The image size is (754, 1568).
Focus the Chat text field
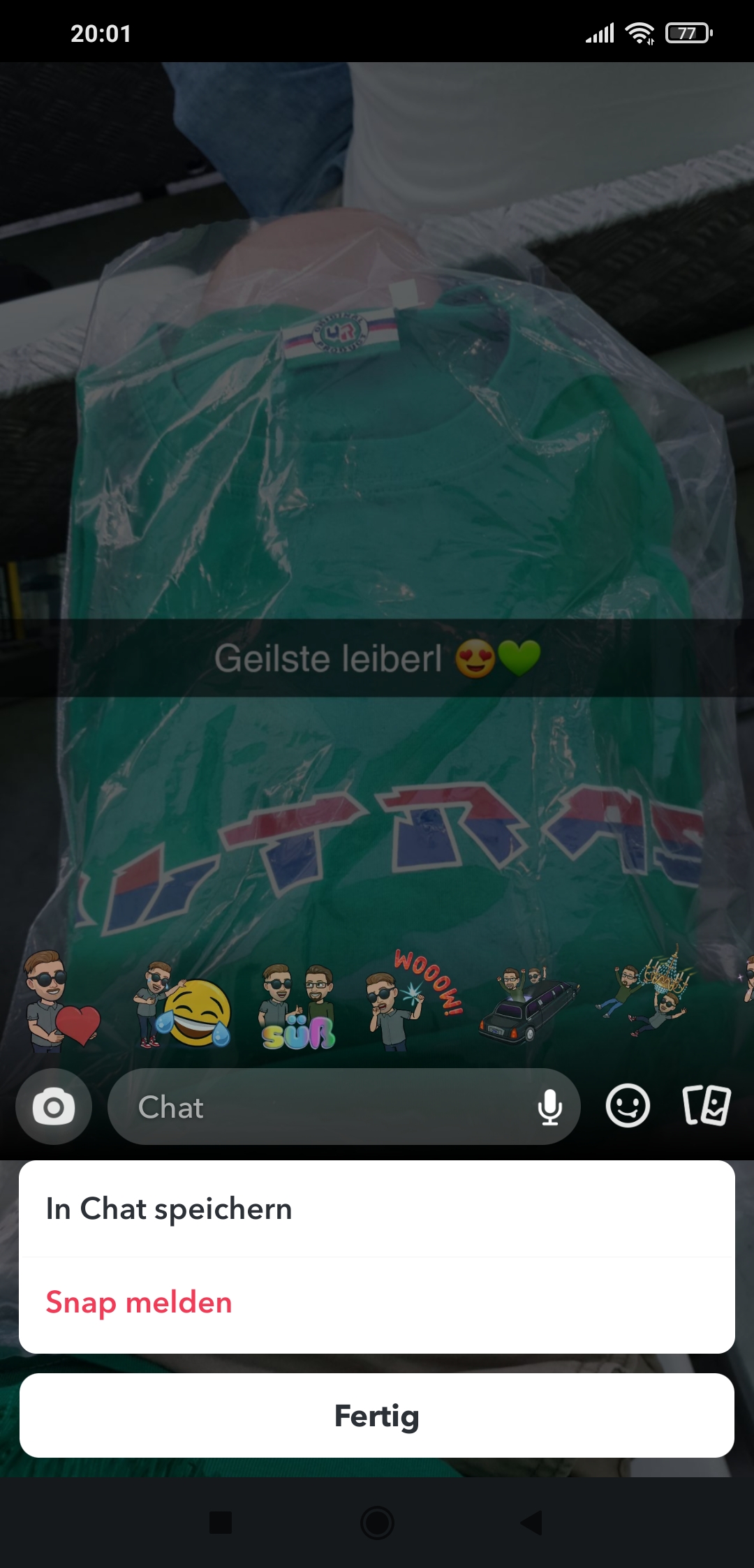pos(321,1107)
